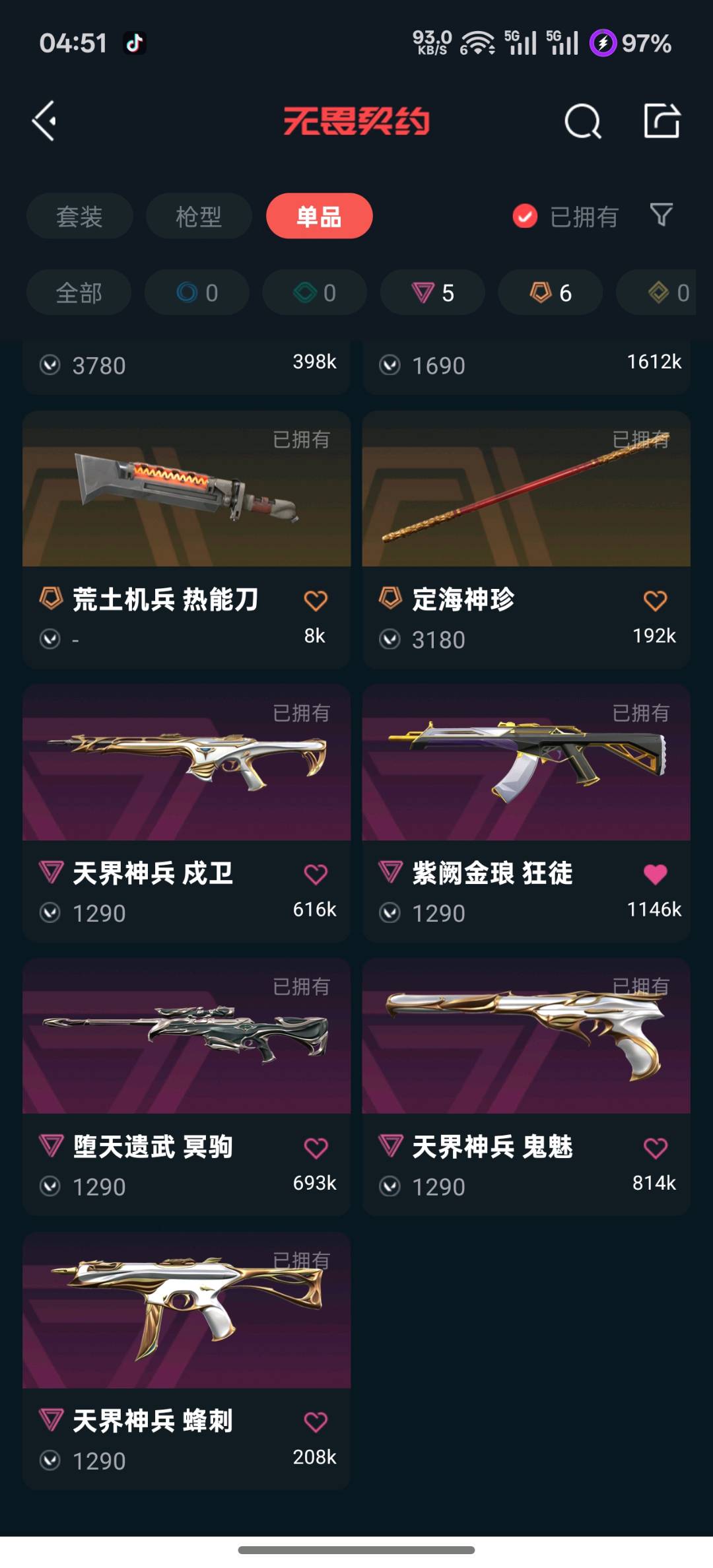Favorite 天界神兵 鬼魅 heart icon
This screenshot has height=1568, width=713.
(x=655, y=1148)
